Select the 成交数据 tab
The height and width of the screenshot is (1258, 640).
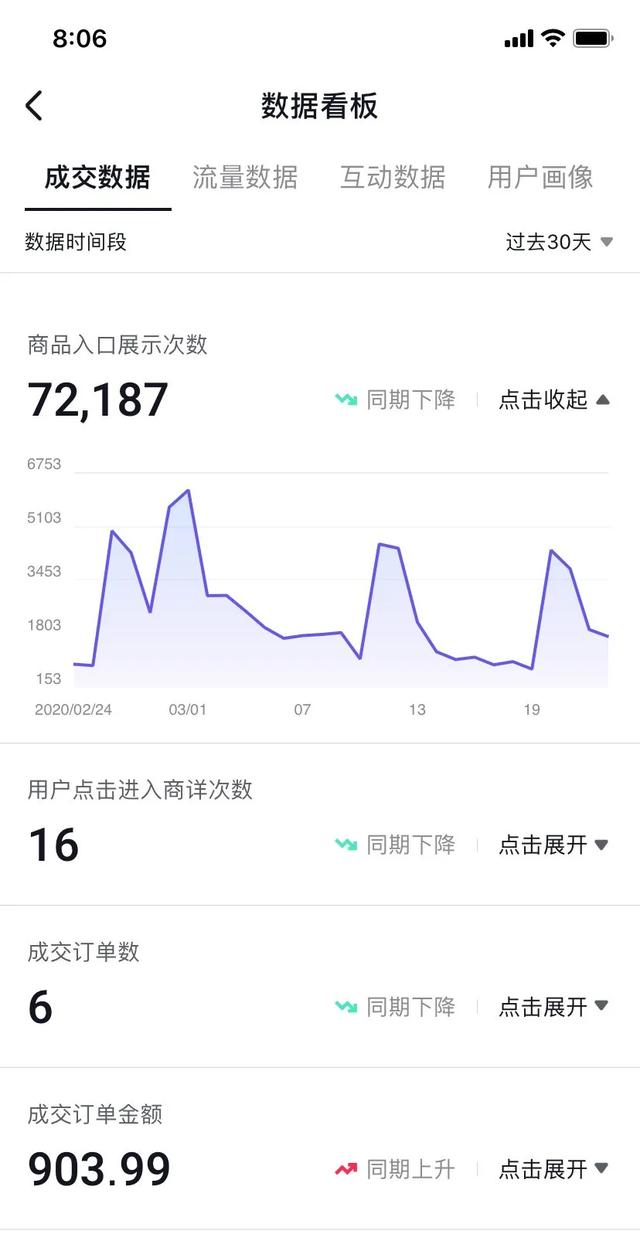click(x=97, y=178)
